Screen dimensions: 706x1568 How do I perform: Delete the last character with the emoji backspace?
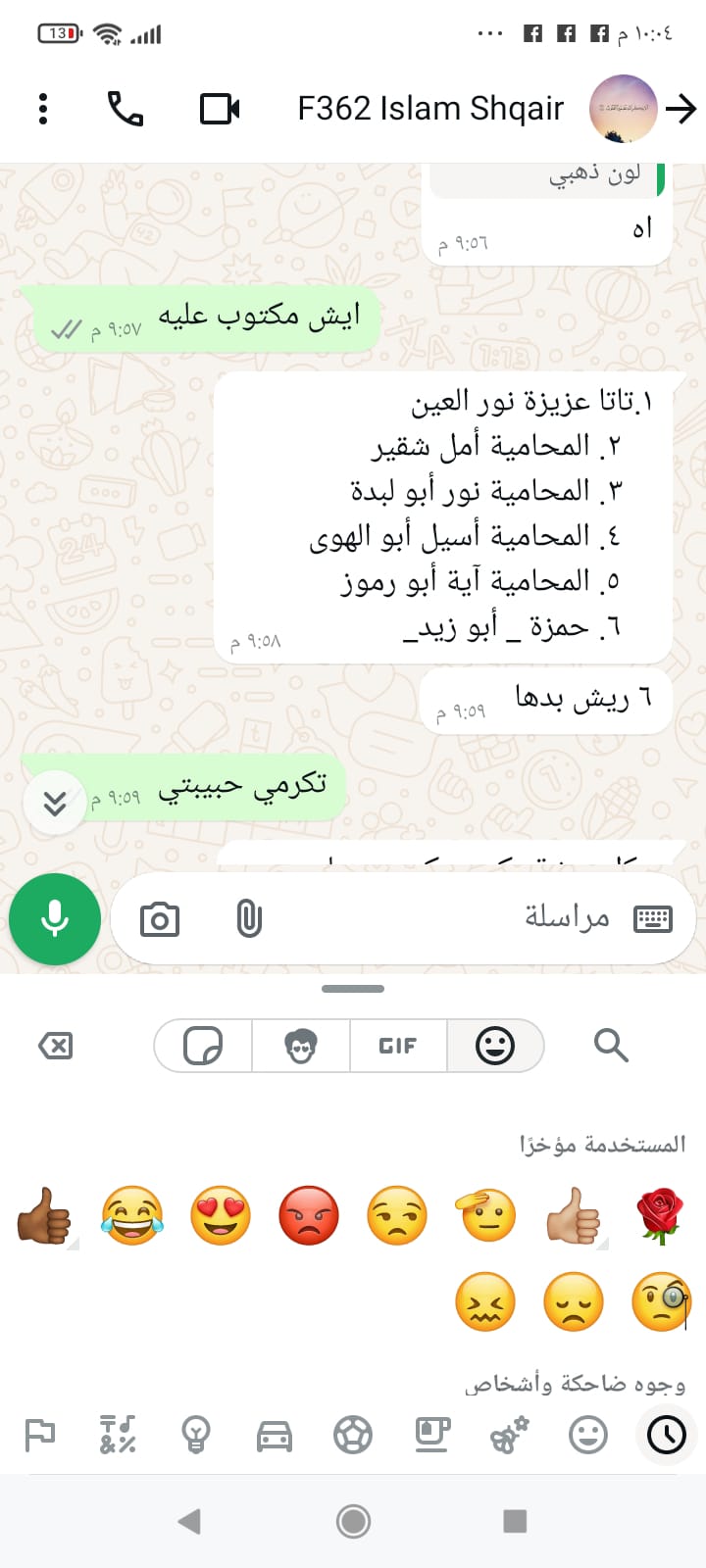(x=55, y=1047)
